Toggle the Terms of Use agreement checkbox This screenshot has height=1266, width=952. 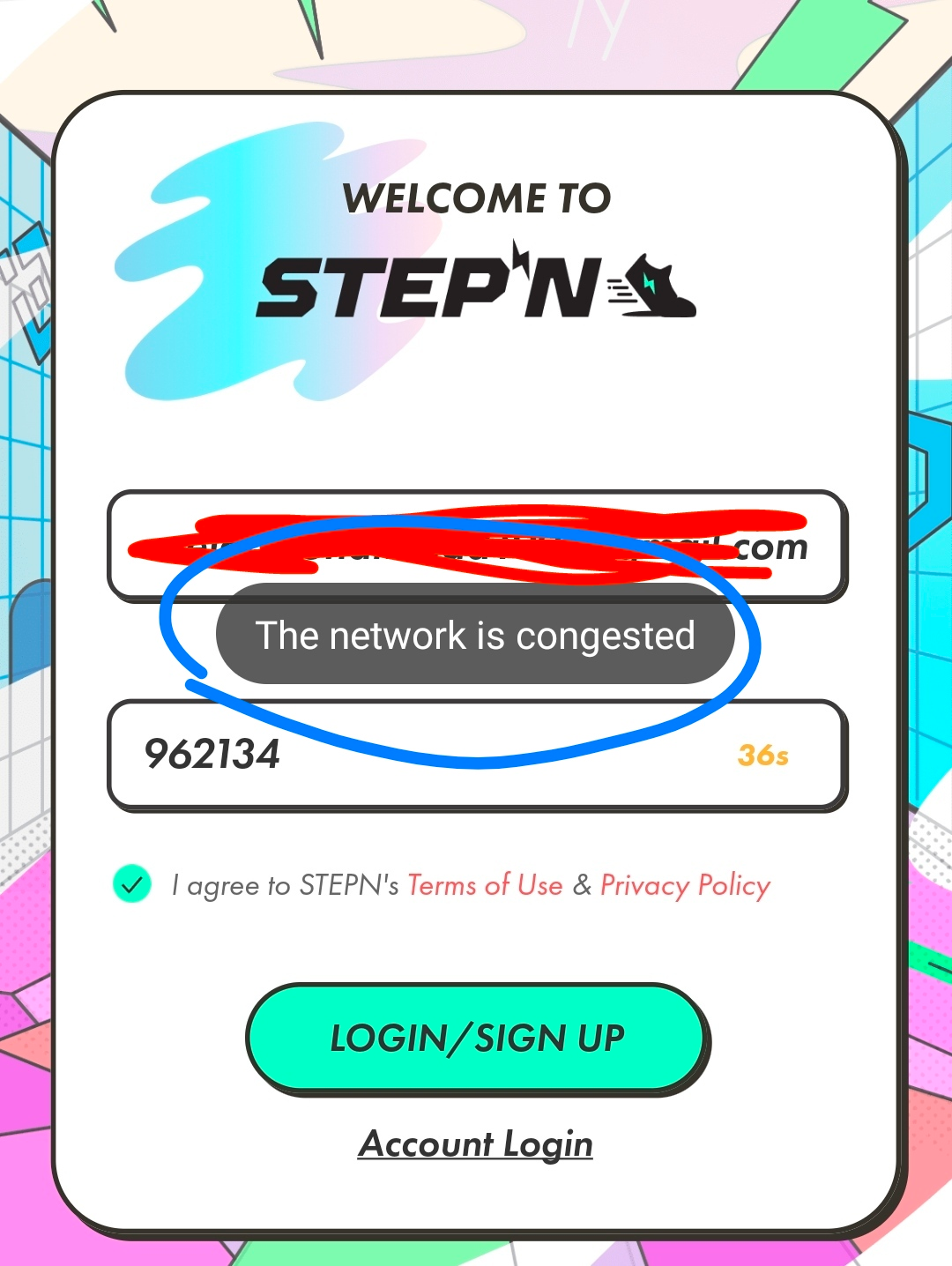[x=132, y=884]
